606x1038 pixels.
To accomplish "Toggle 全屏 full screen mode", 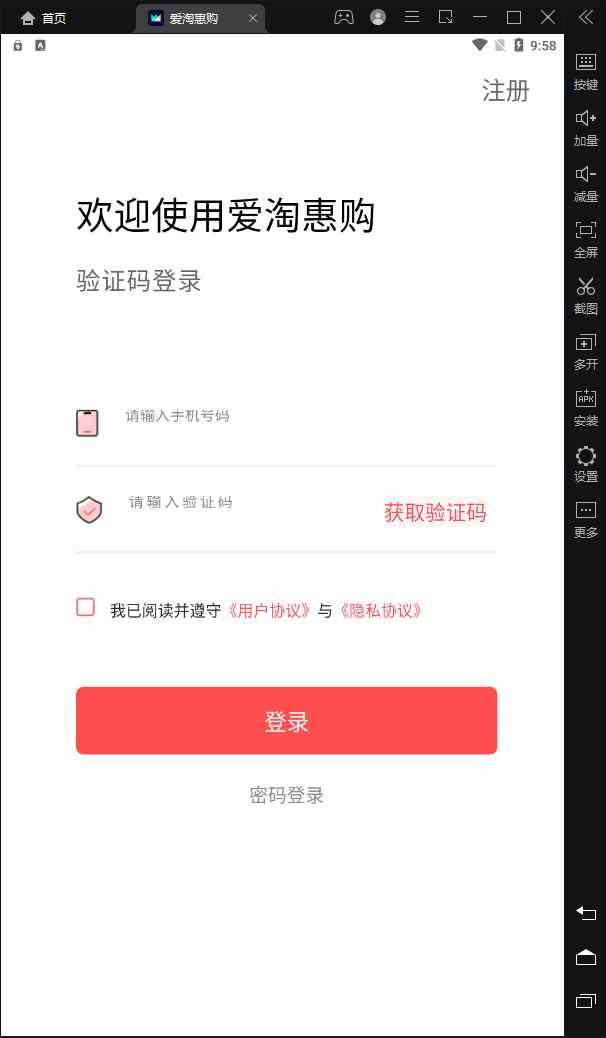I will tap(585, 240).
